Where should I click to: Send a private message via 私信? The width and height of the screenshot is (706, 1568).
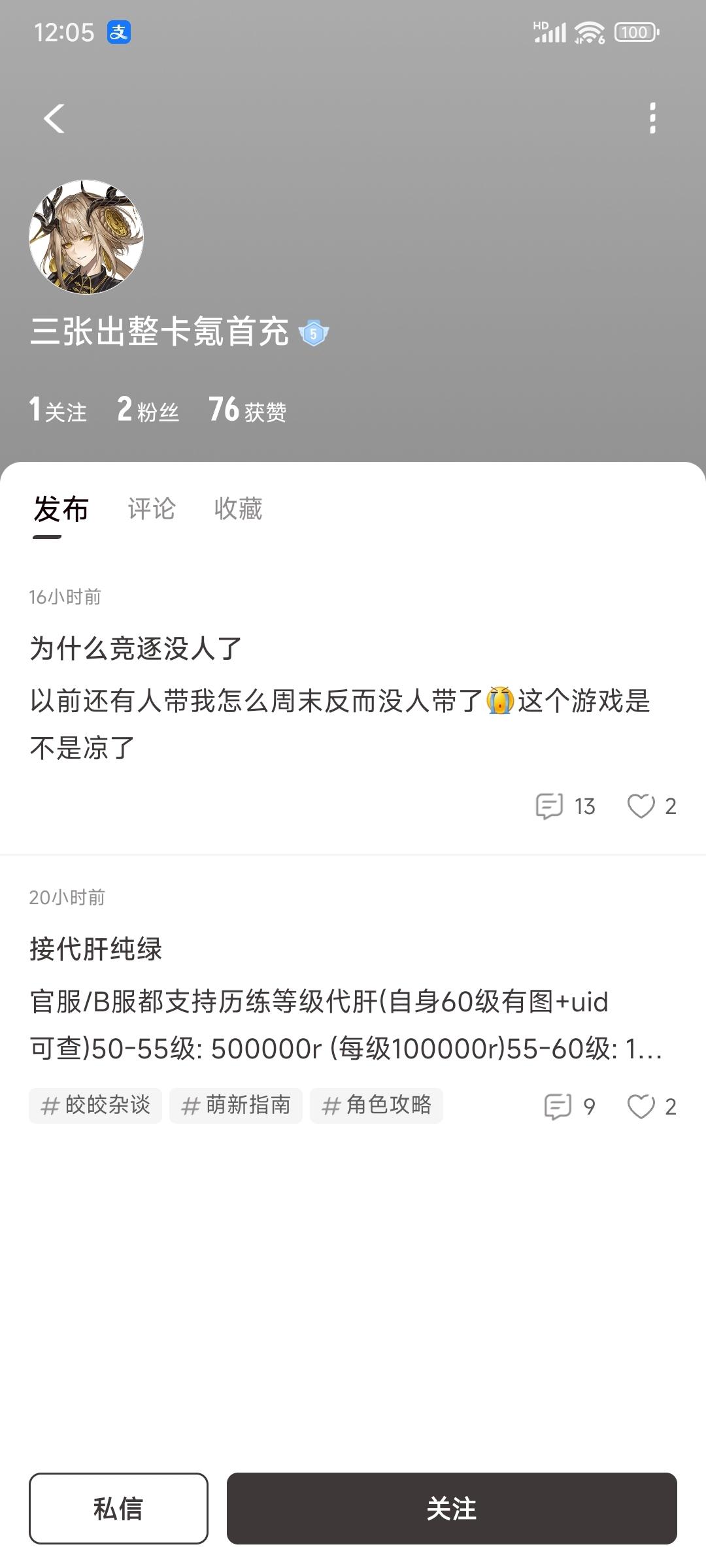coord(118,1509)
